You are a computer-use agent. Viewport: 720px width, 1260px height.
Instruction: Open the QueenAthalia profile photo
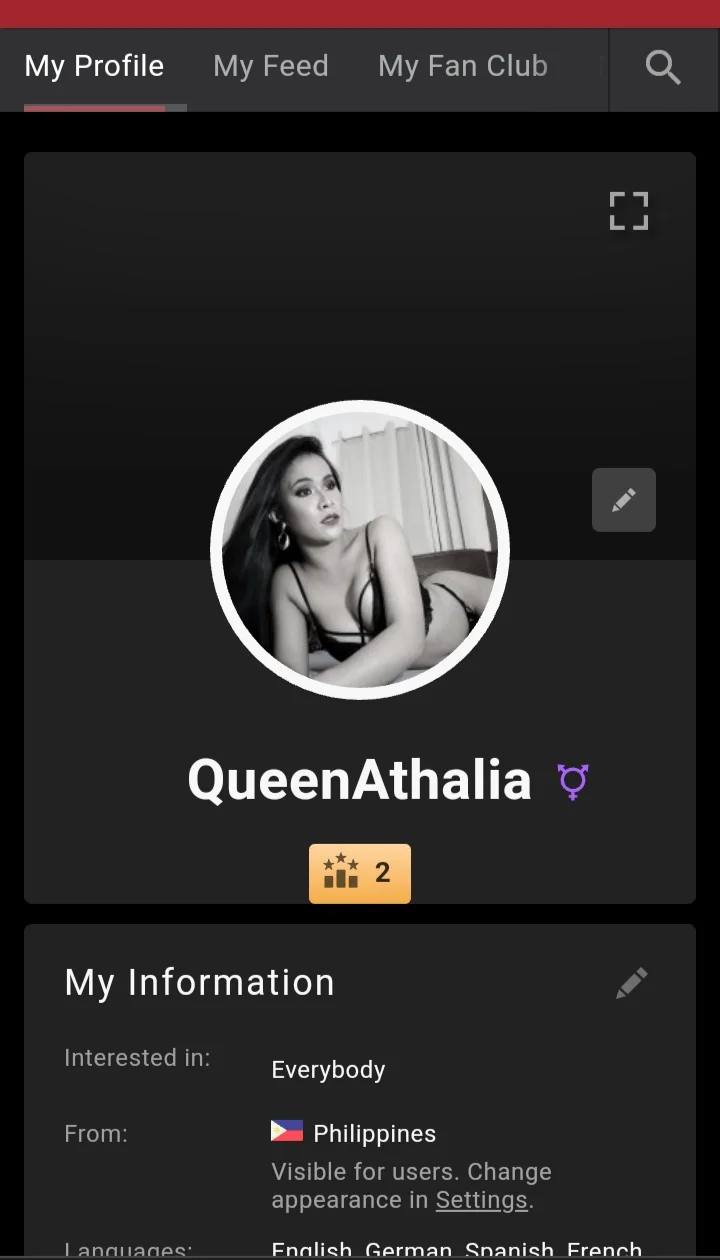tap(360, 550)
